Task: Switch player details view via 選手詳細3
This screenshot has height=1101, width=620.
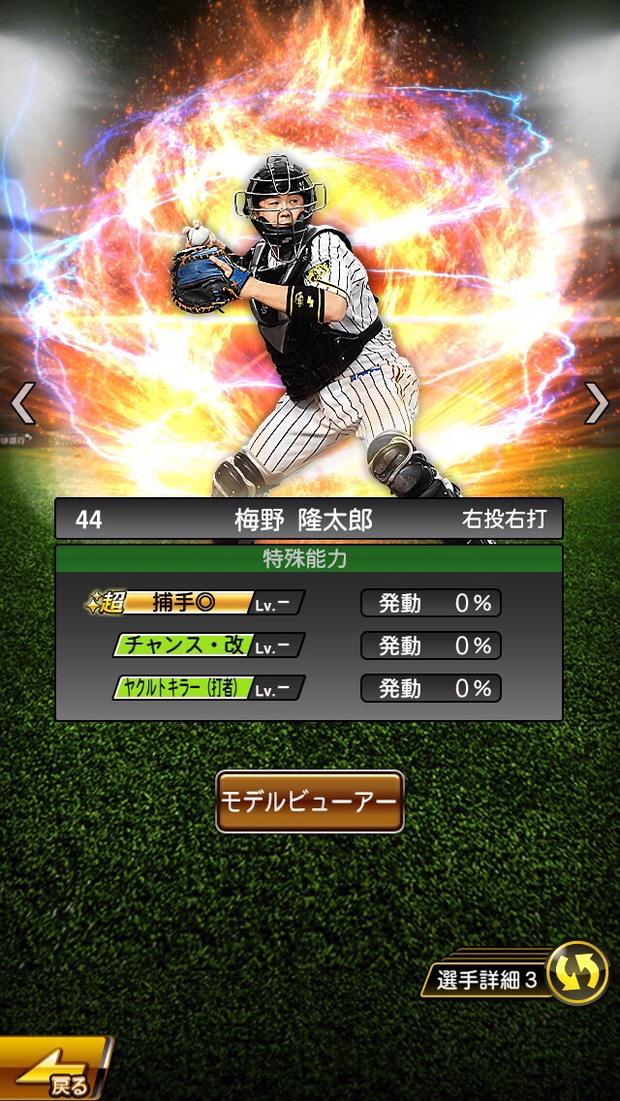Action: (519, 976)
